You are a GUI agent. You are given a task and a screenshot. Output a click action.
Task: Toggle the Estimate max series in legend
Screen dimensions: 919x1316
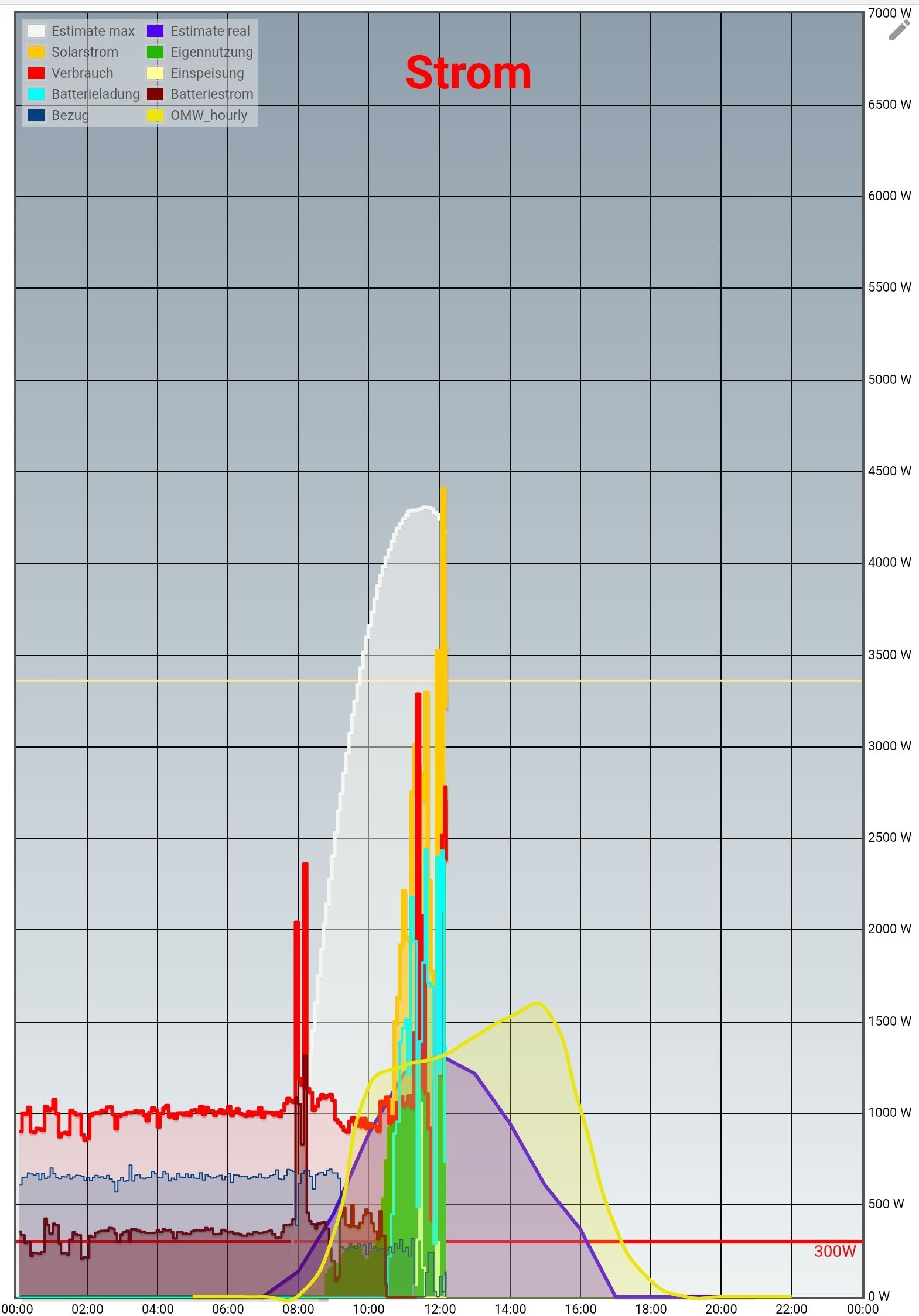click(81, 31)
